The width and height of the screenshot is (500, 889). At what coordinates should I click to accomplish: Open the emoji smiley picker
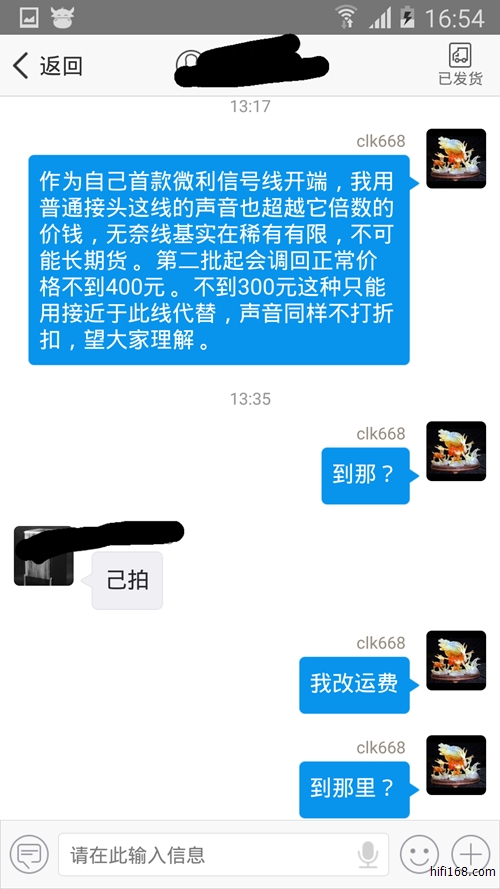pyautogui.click(x=420, y=854)
